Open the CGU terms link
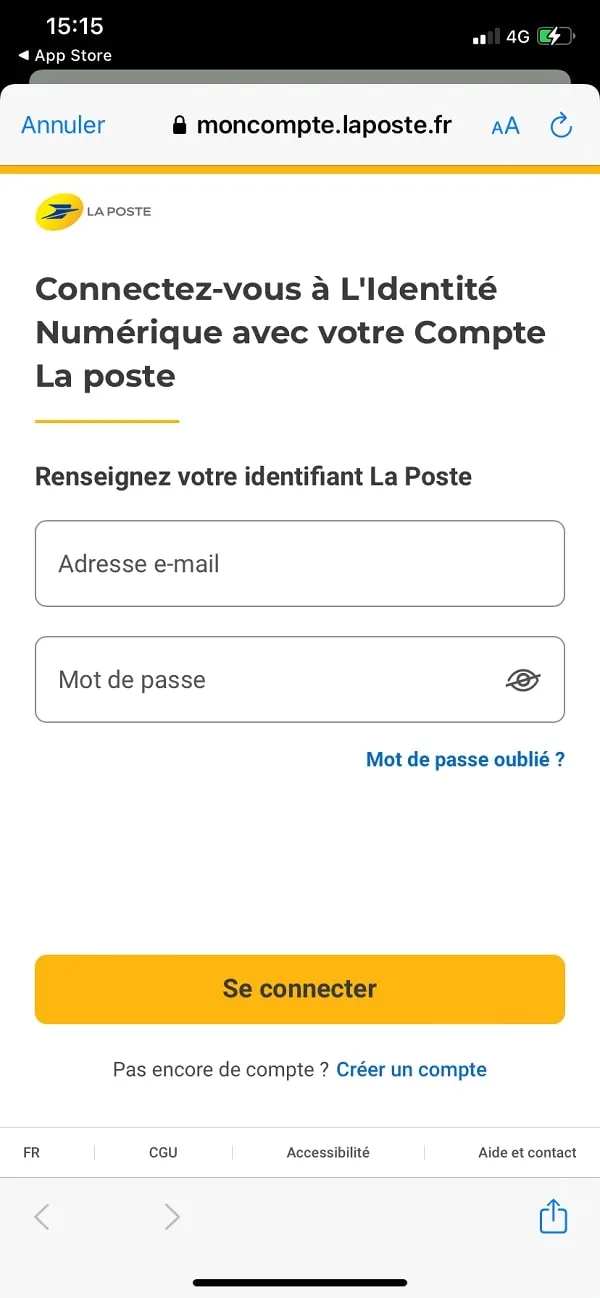The width and height of the screenshot is (600, 1298). [x=163, y=1152]
